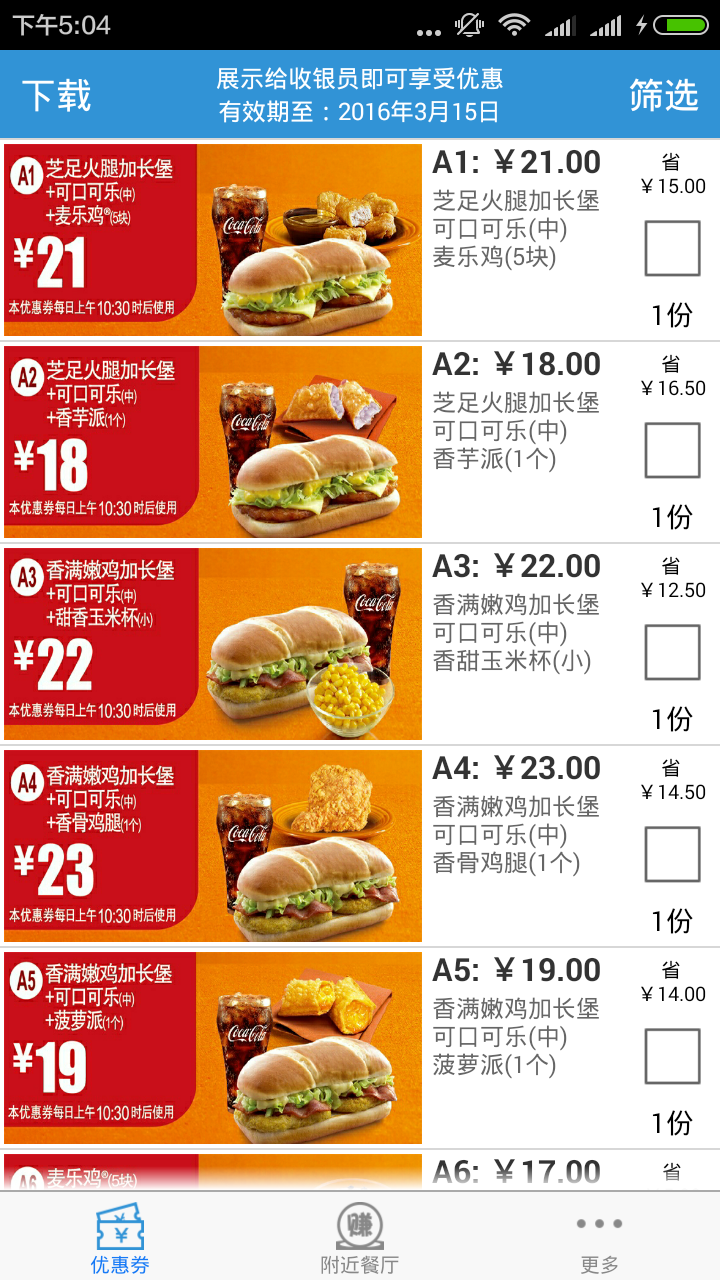The height and width of the screenshot is (1280, 720).
Task: Open the A5 ¥19 coupon image
Action: tap(213, 1048)
